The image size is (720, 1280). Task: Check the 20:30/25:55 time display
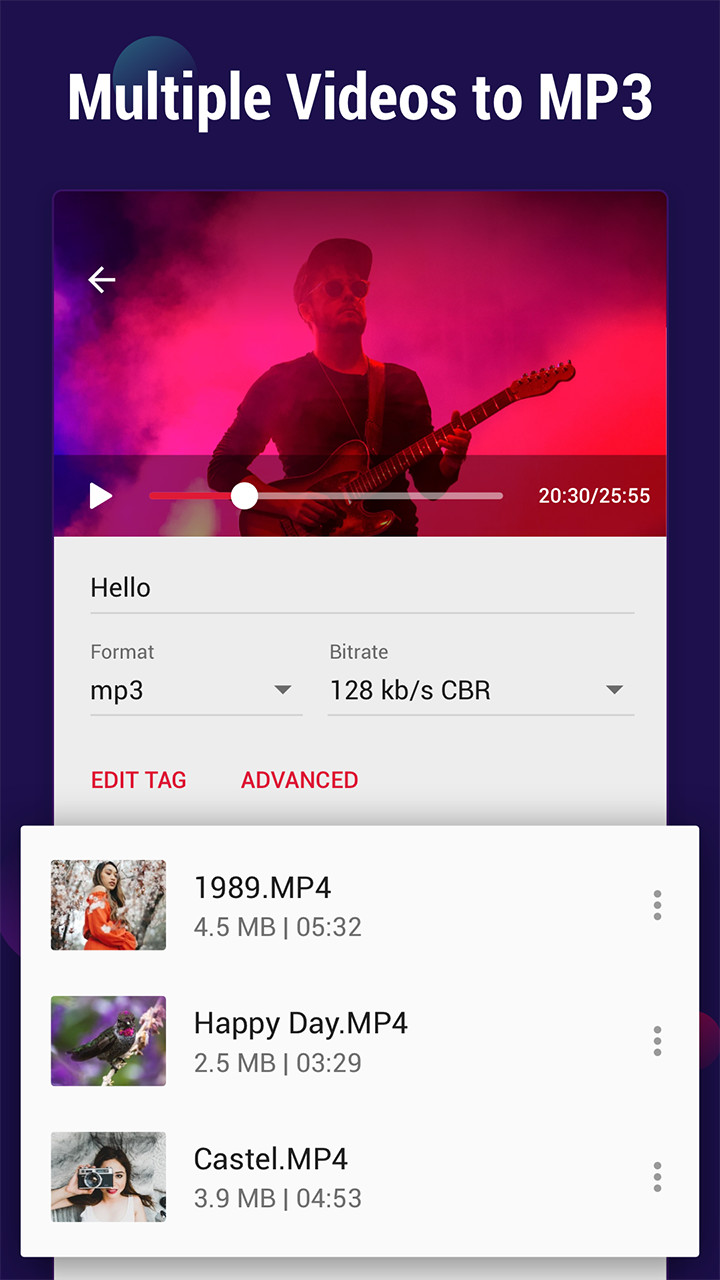coord(594,495)
